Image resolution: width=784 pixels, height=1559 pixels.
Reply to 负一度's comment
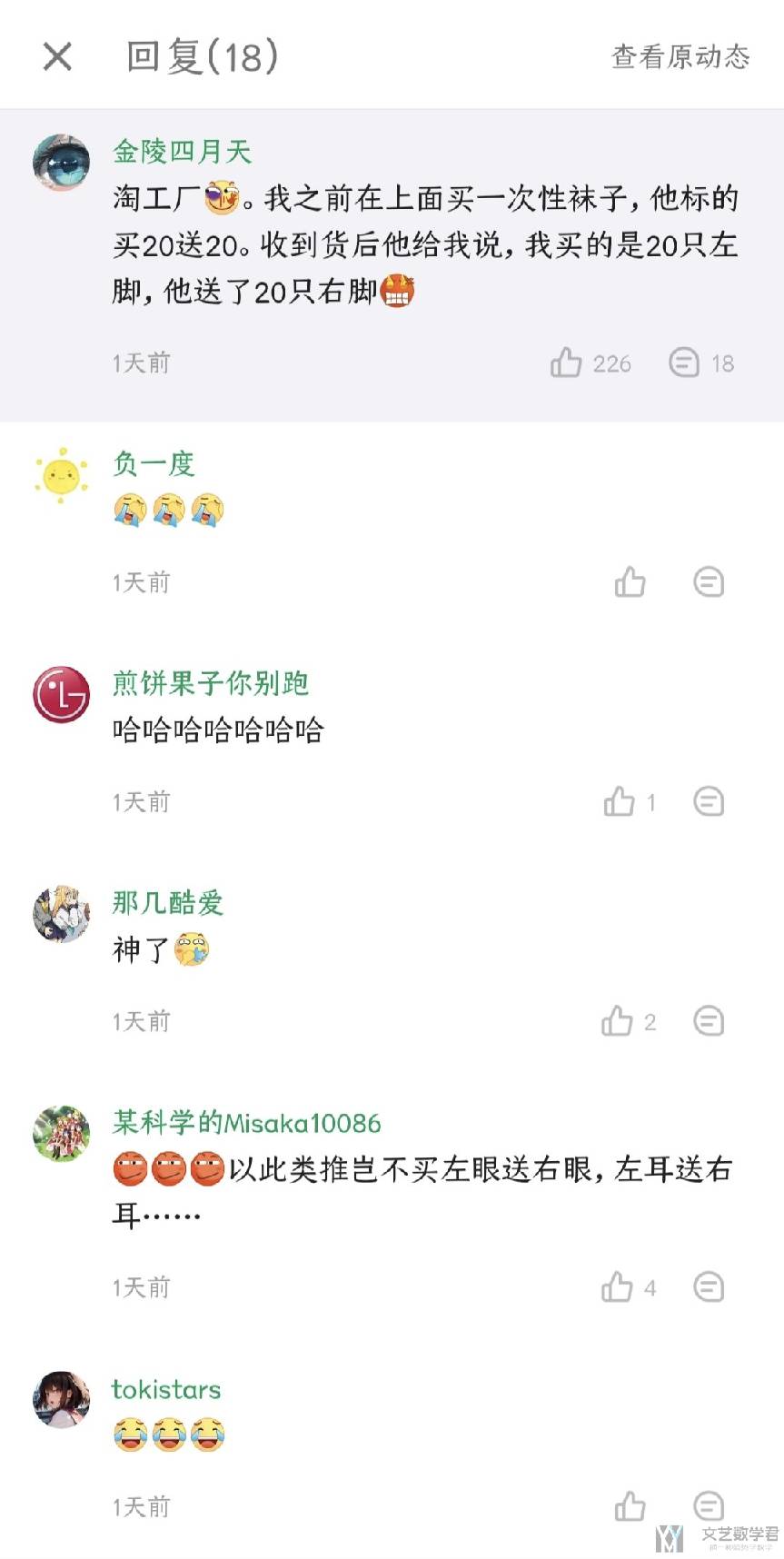[x=709, y=581]
